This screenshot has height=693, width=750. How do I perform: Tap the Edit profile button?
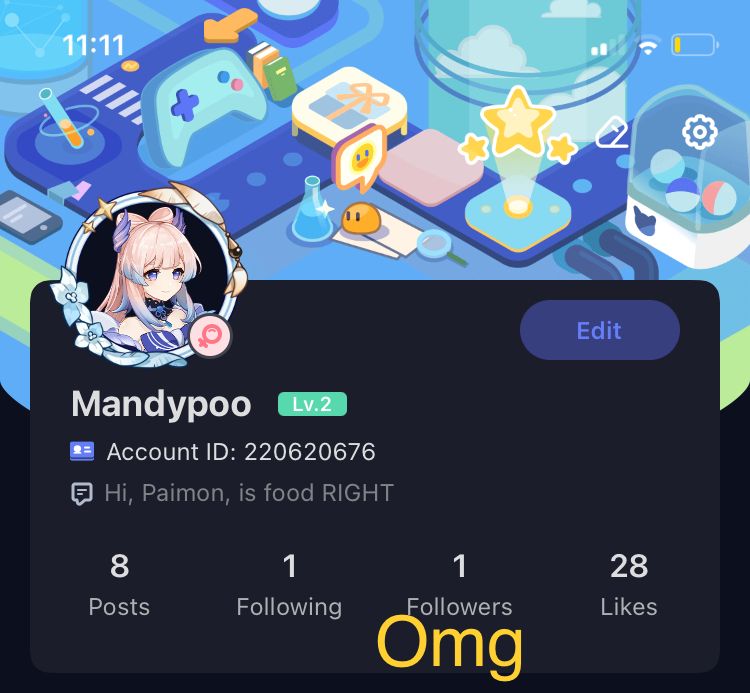click(599, 330)
